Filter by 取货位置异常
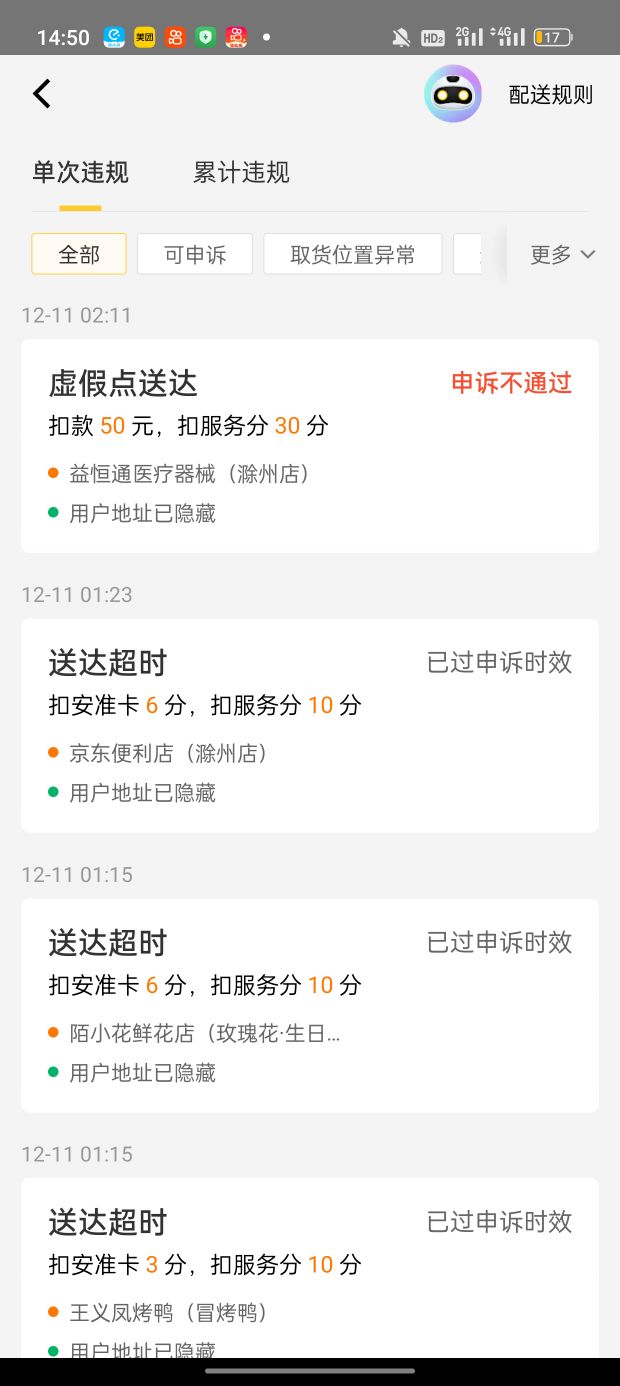This screenshot has height=1386, width=620. pyautogui.click(x=353, y=254)
